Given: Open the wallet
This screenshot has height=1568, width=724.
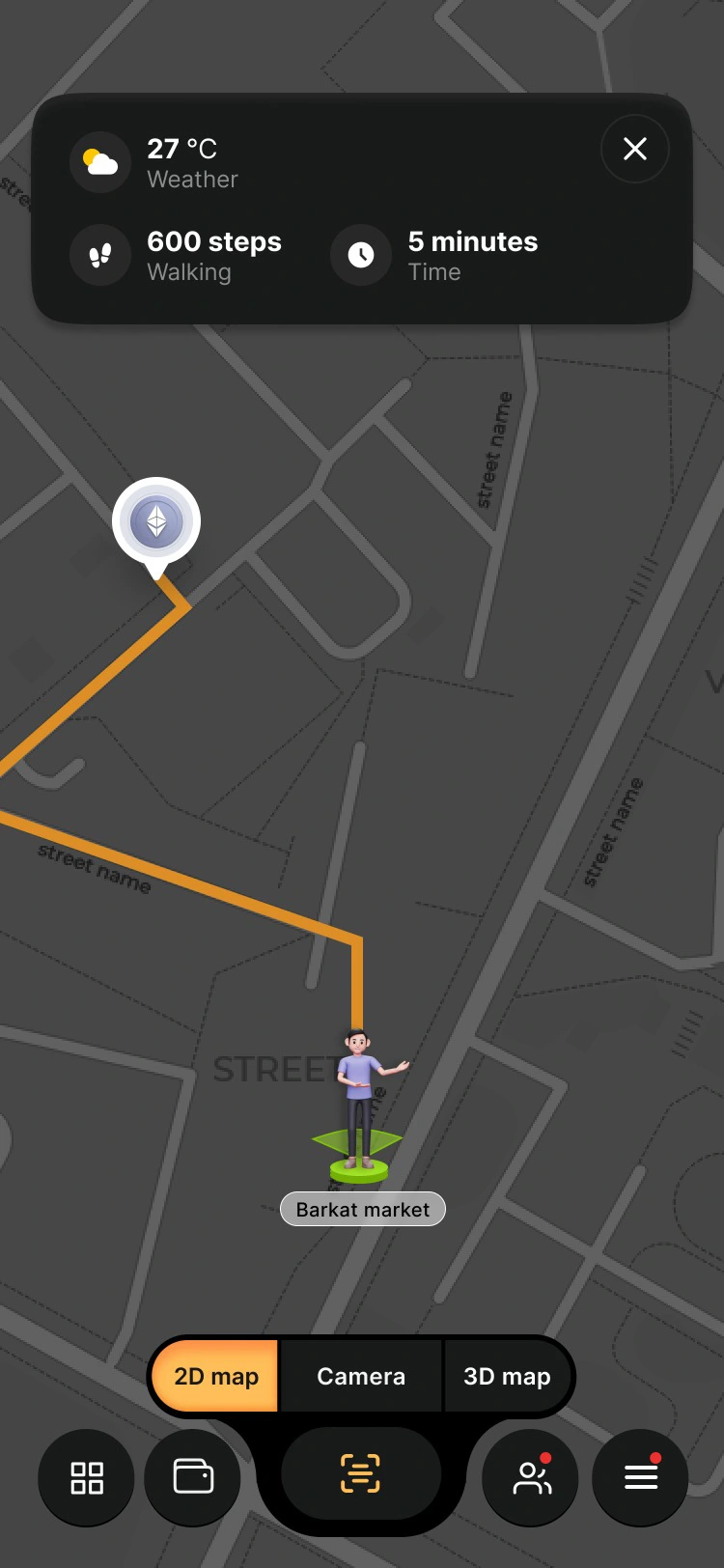Looking at the screenshot, I should coord(193,1477).
